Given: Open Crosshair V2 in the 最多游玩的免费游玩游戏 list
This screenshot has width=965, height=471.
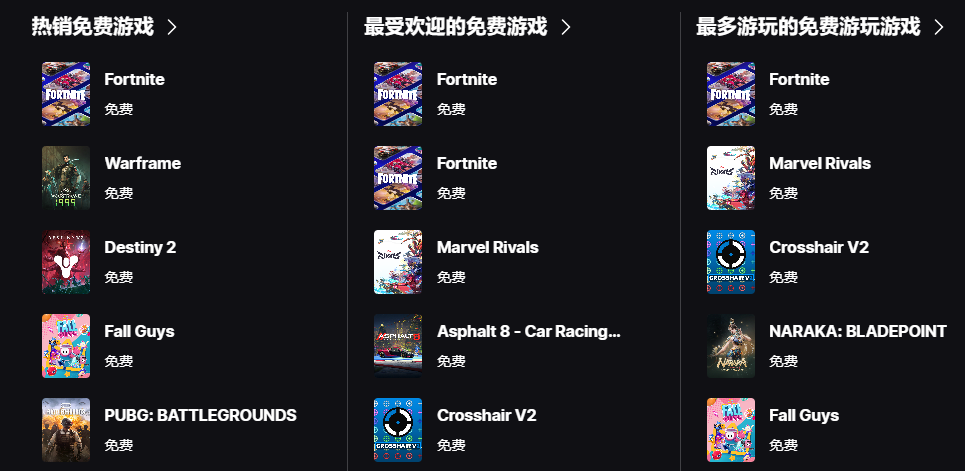Looking at the screenshot, I should tap(818, 247).
